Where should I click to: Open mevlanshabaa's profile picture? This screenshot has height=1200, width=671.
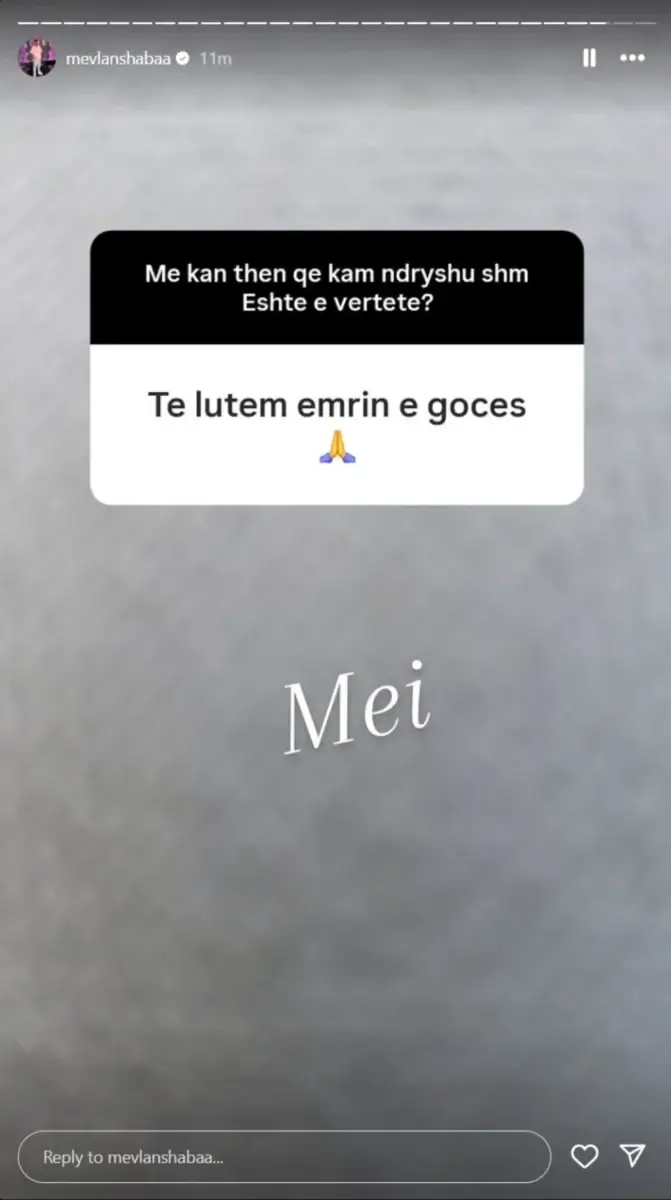[36, 58]
